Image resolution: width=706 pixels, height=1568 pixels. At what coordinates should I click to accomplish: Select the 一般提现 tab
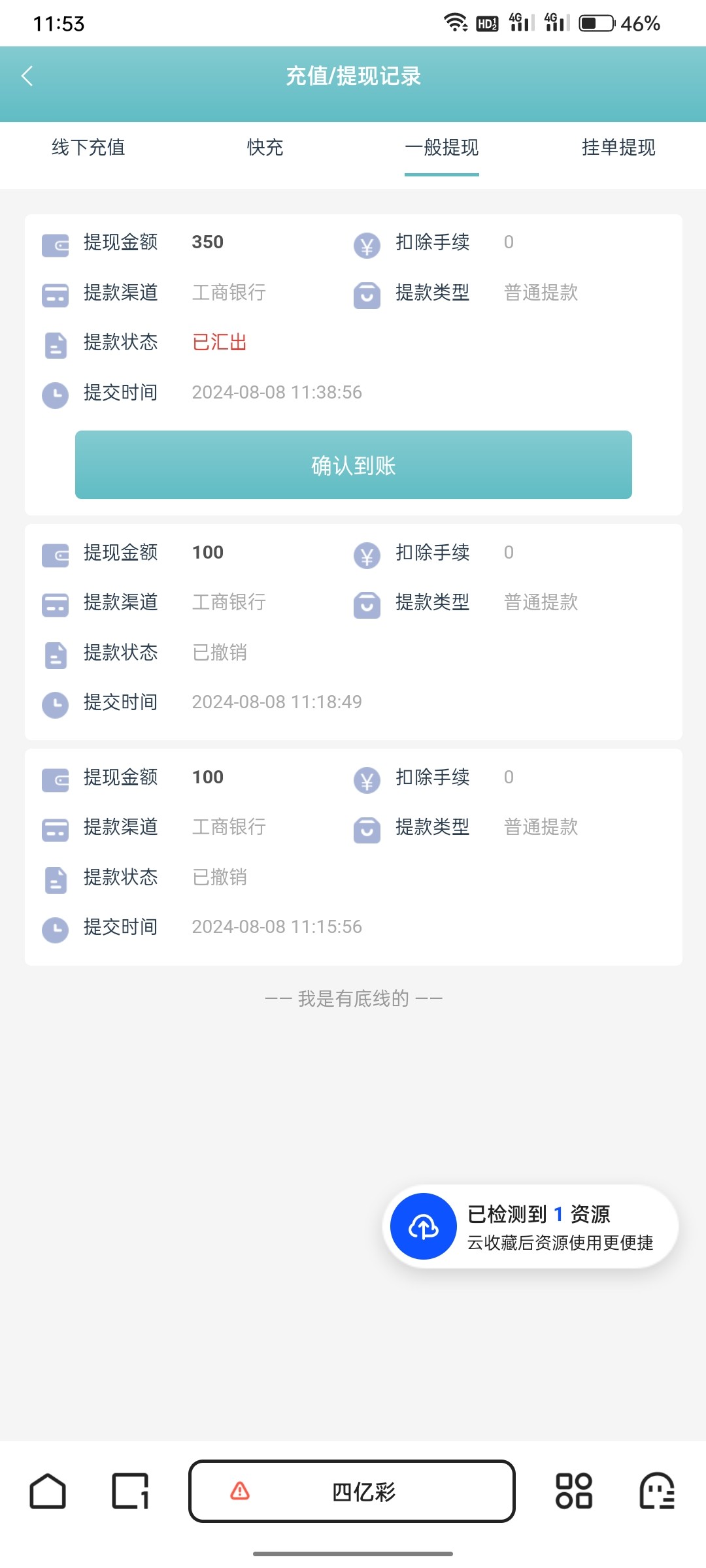[x=442, y=148]
